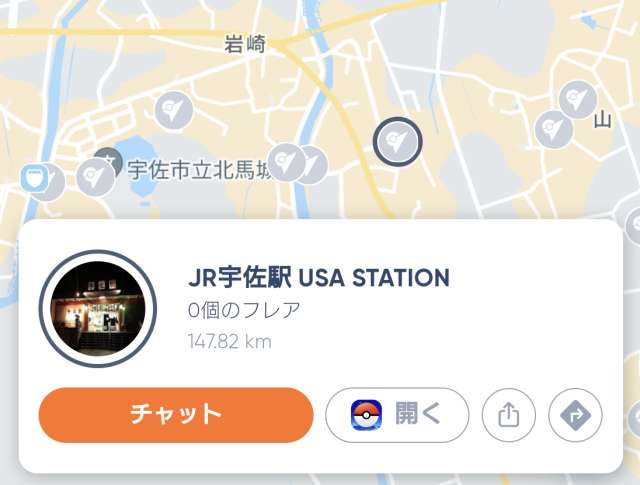Tap the selected map marker with dark ring
Viewport: 640px width, 485px height.
tap(397, 142)
